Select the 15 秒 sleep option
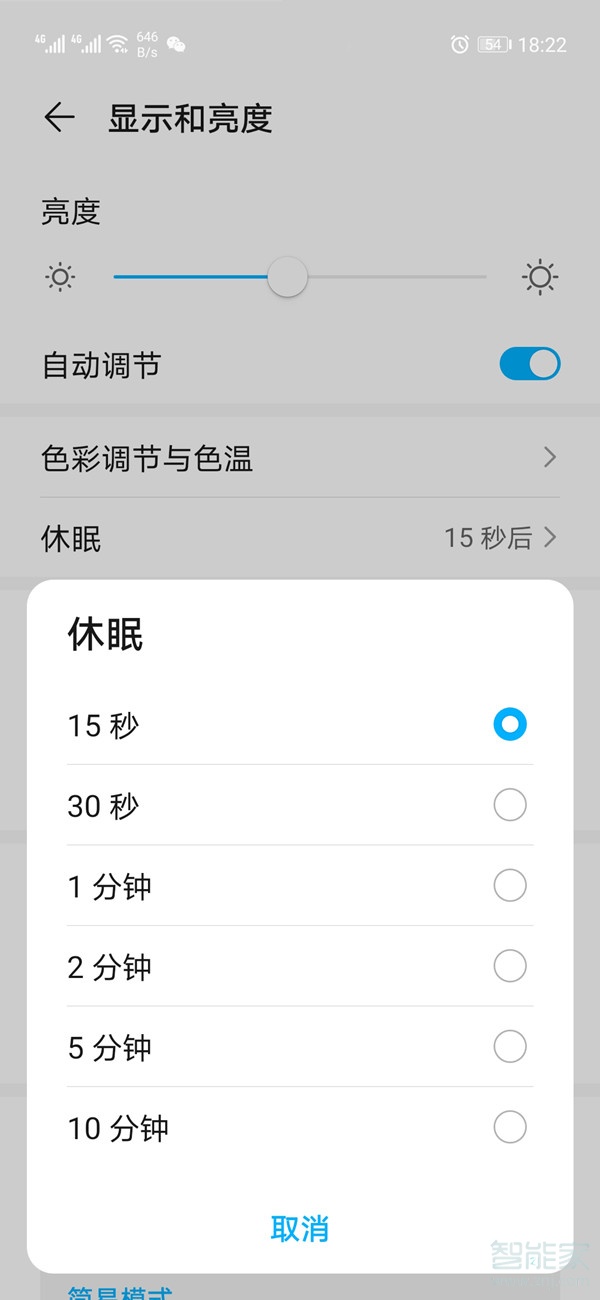The image size is (600, 1300). [509, 724]
